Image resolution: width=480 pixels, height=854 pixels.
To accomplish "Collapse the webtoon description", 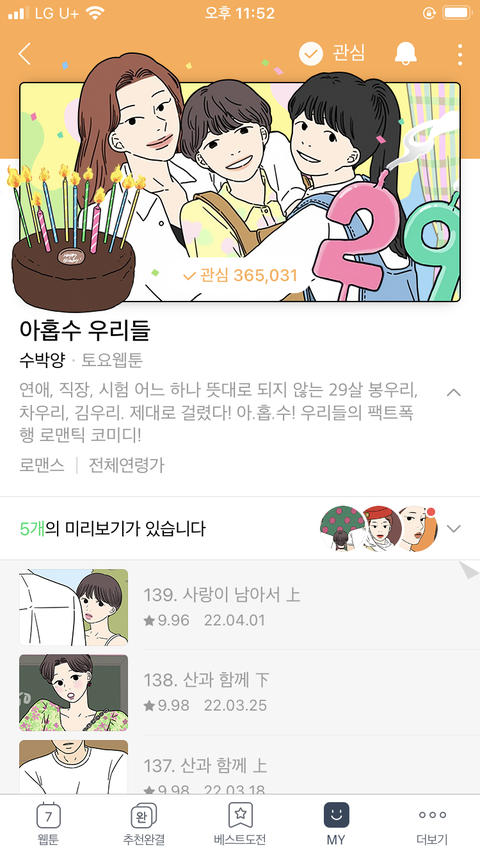I will pyautogui.click(x=453, y=392).
